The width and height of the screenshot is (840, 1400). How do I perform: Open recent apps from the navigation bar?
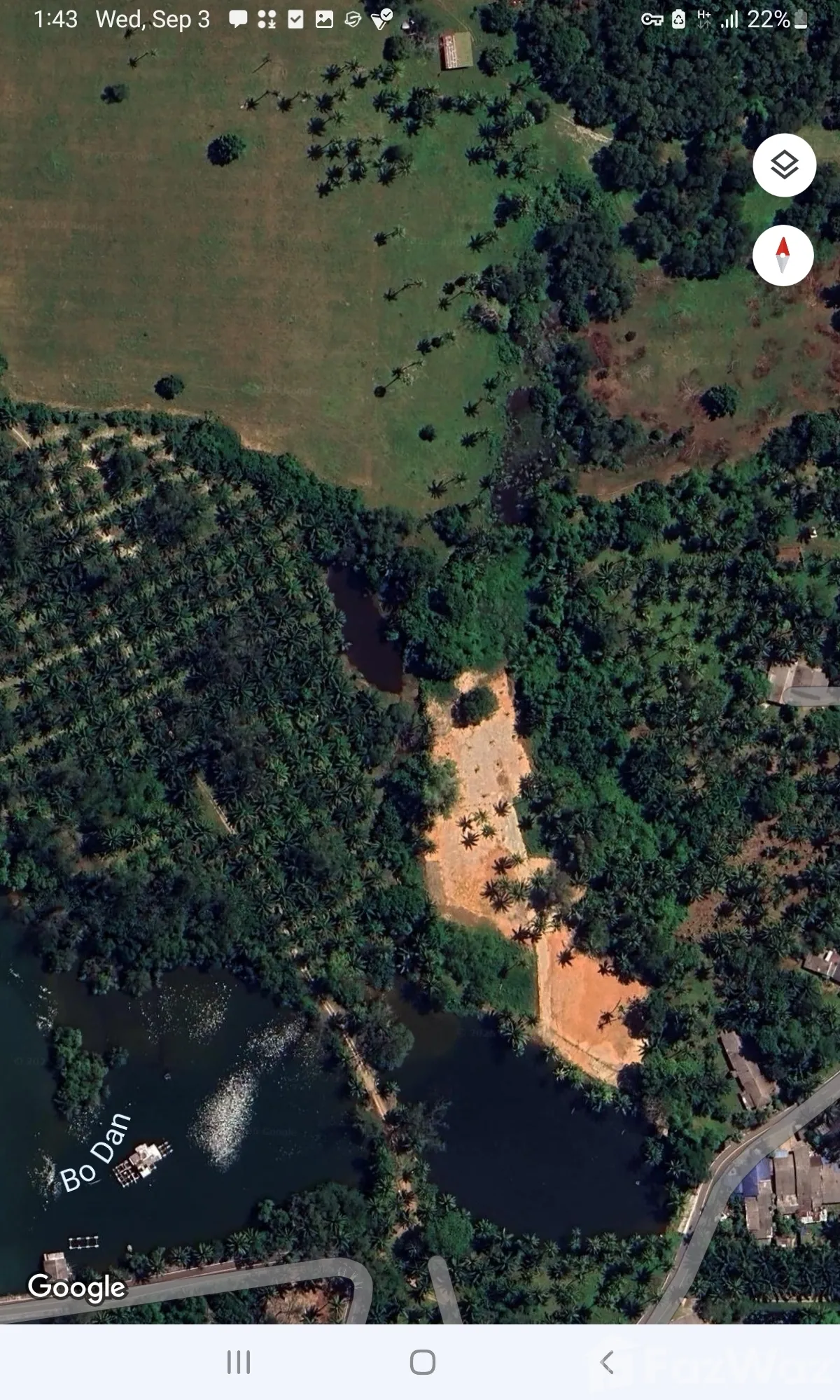tap(238, 1362)
